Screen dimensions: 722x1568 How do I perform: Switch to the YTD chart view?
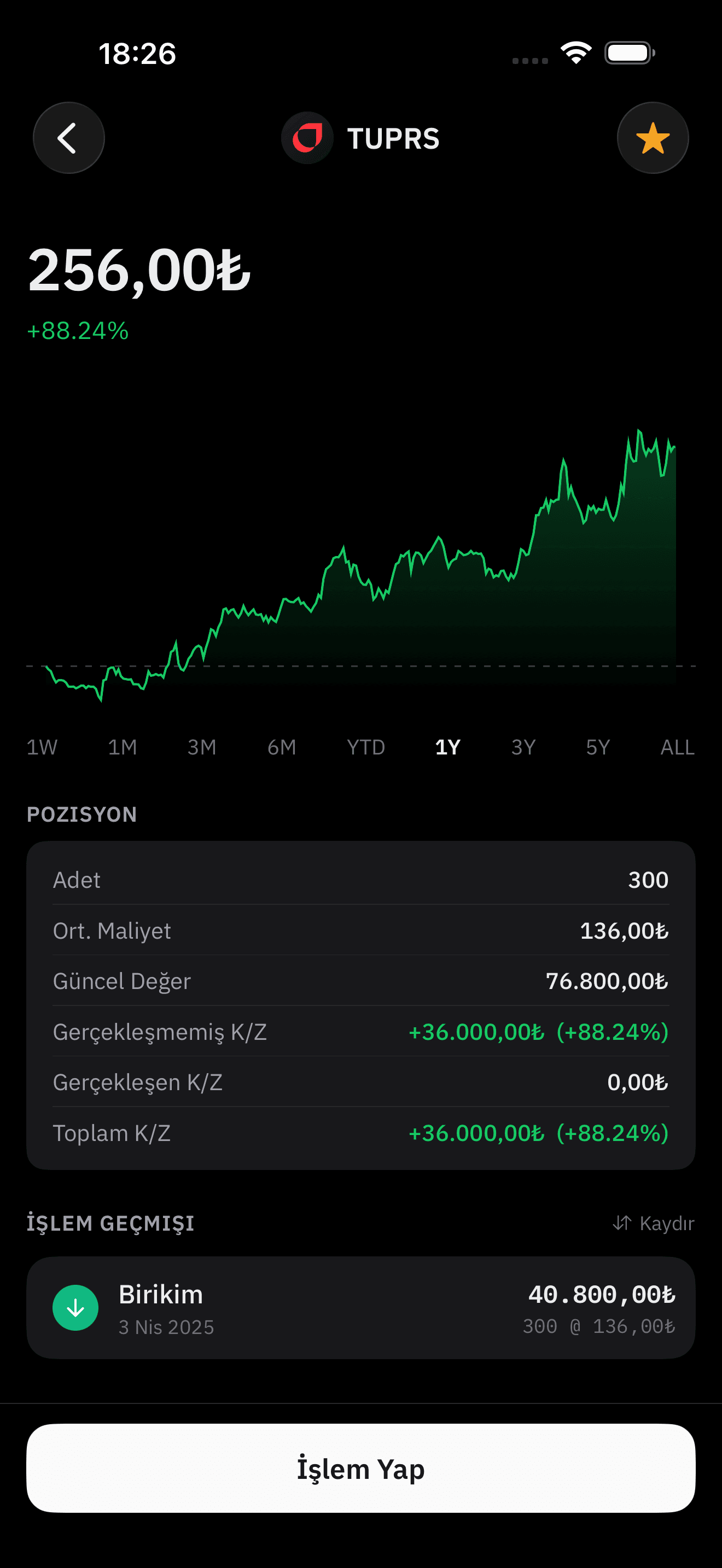point(365,747)
